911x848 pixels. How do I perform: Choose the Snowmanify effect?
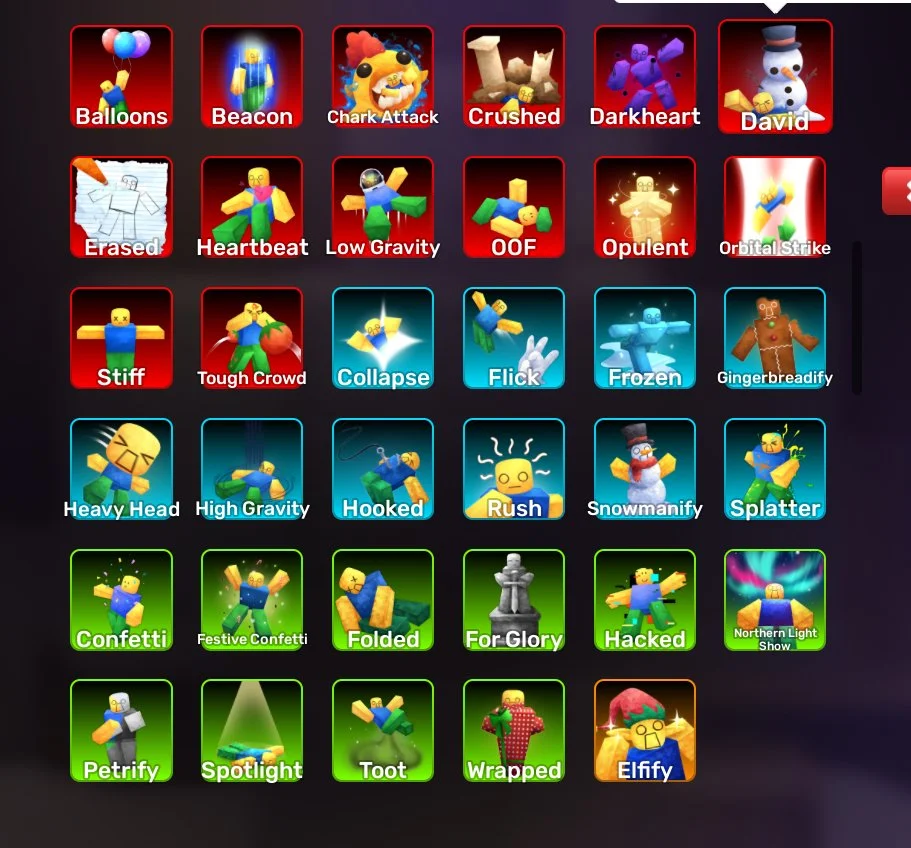[645, 469]
